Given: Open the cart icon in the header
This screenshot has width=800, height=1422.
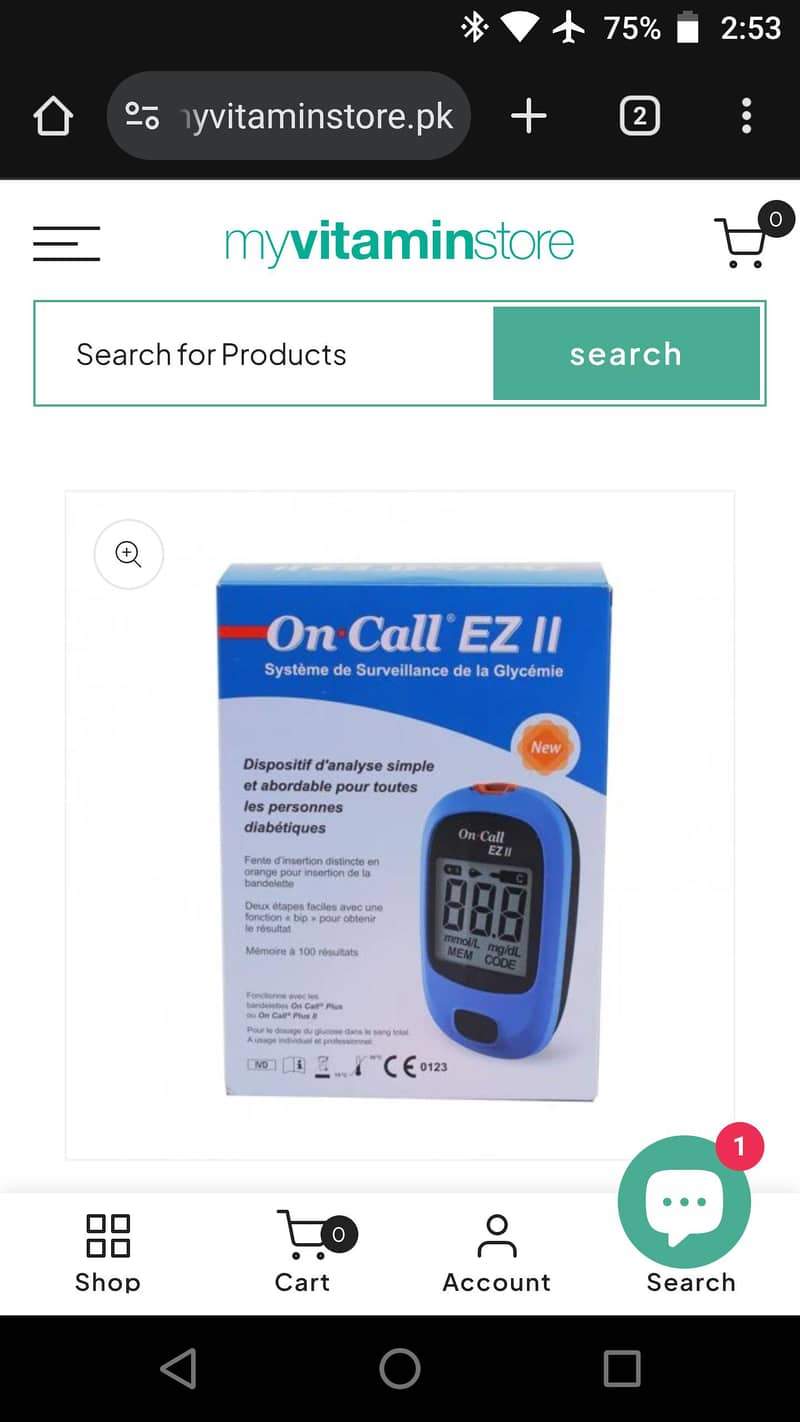Looking at the screenshot, I should point(745,241).
